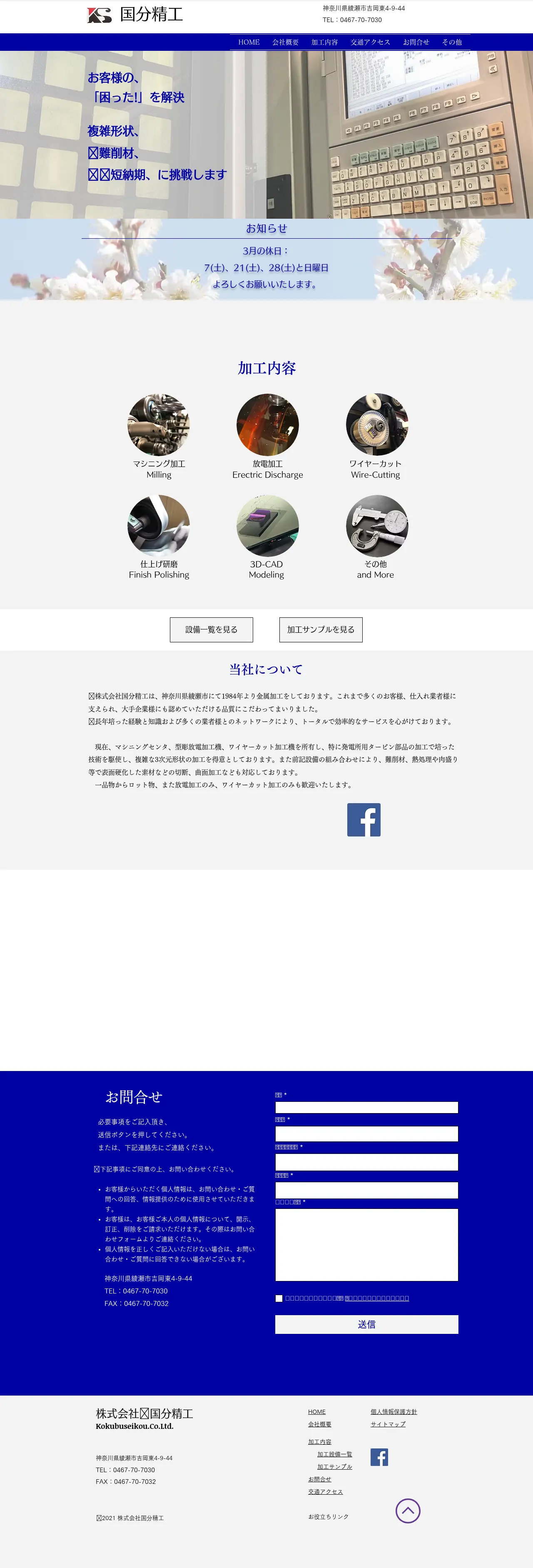Screen dimensions: 533x1568
Task: Tap the 加工サンプルを見る button
Action: tap(321, 629)
